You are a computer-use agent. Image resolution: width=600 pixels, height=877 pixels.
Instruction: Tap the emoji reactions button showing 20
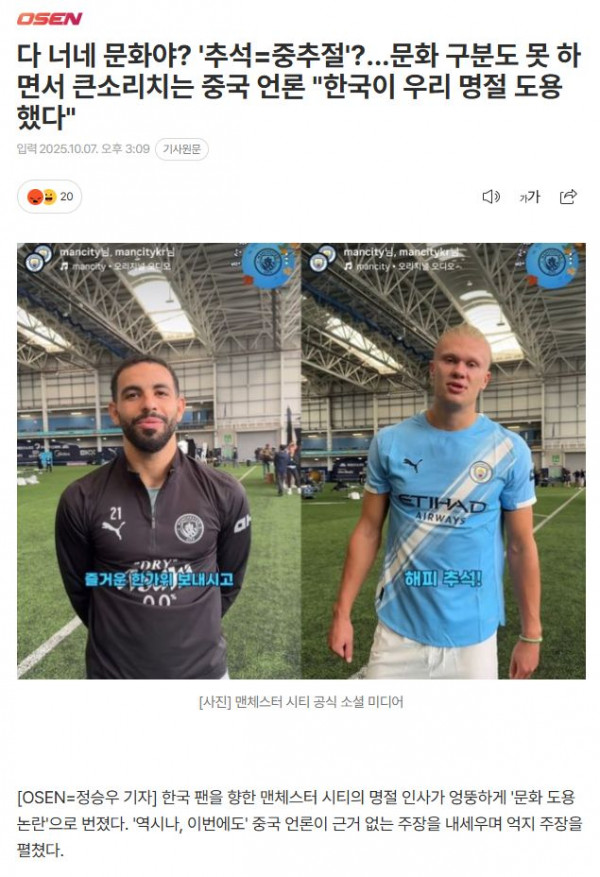click(x=50, y=197)
